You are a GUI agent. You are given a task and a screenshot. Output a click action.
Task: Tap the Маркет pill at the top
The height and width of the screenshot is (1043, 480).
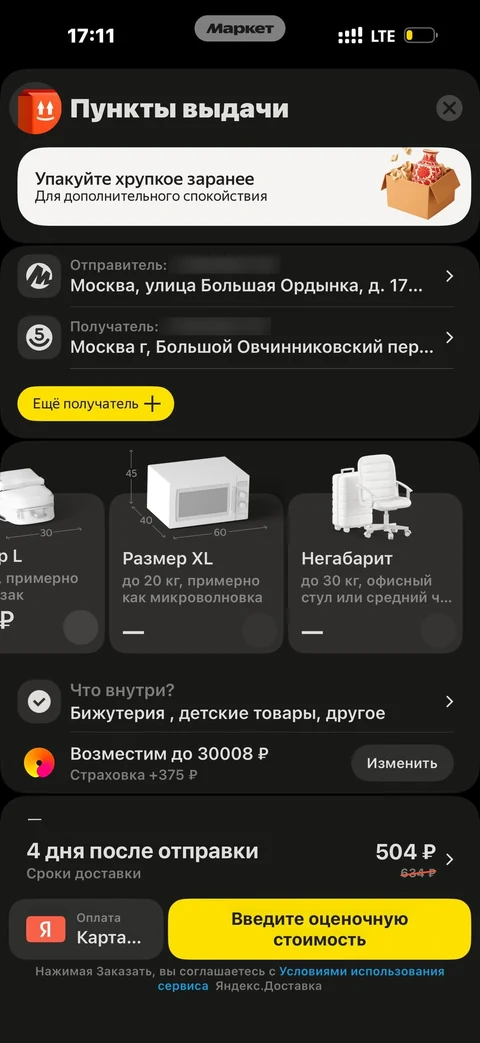[x=240, y=29]
